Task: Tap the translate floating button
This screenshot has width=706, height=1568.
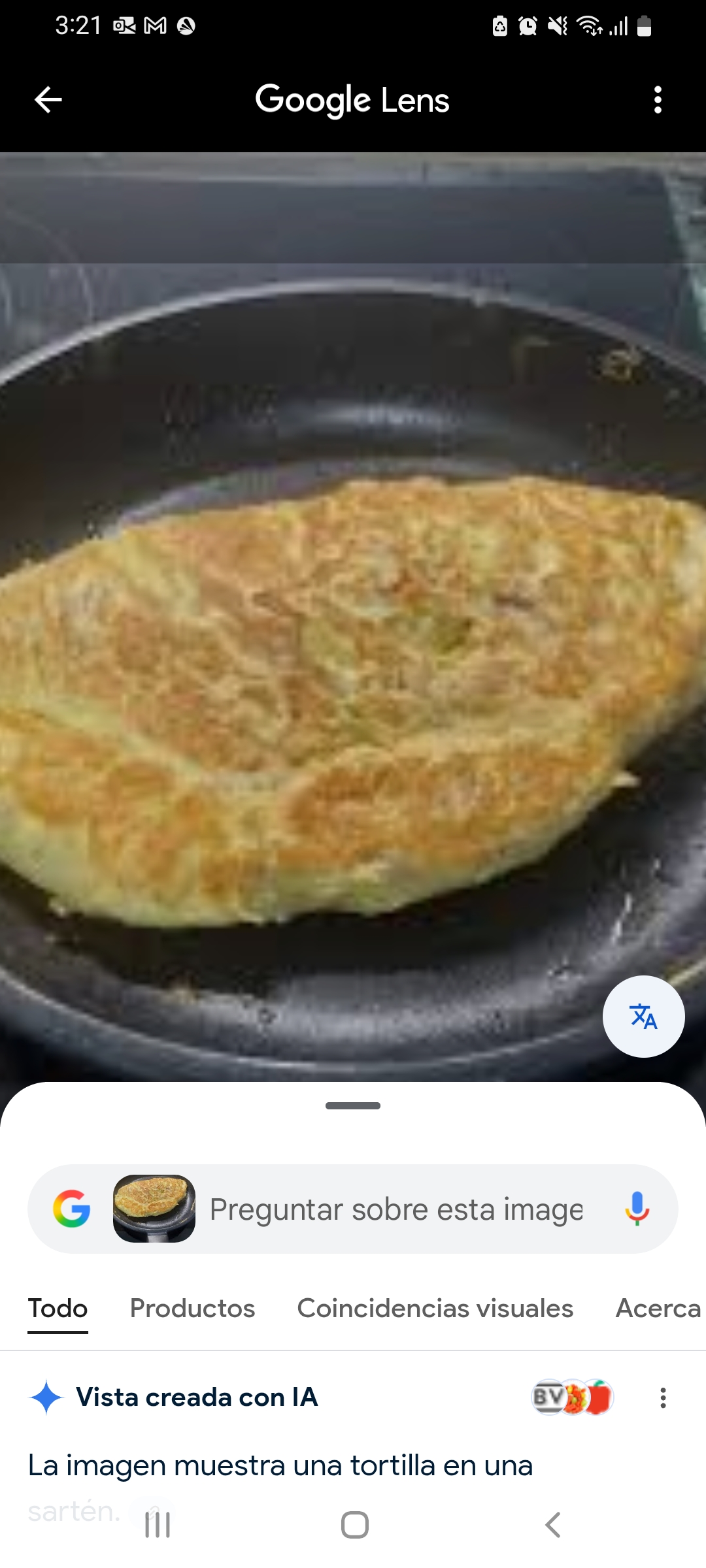Action: coord(643,1017)
